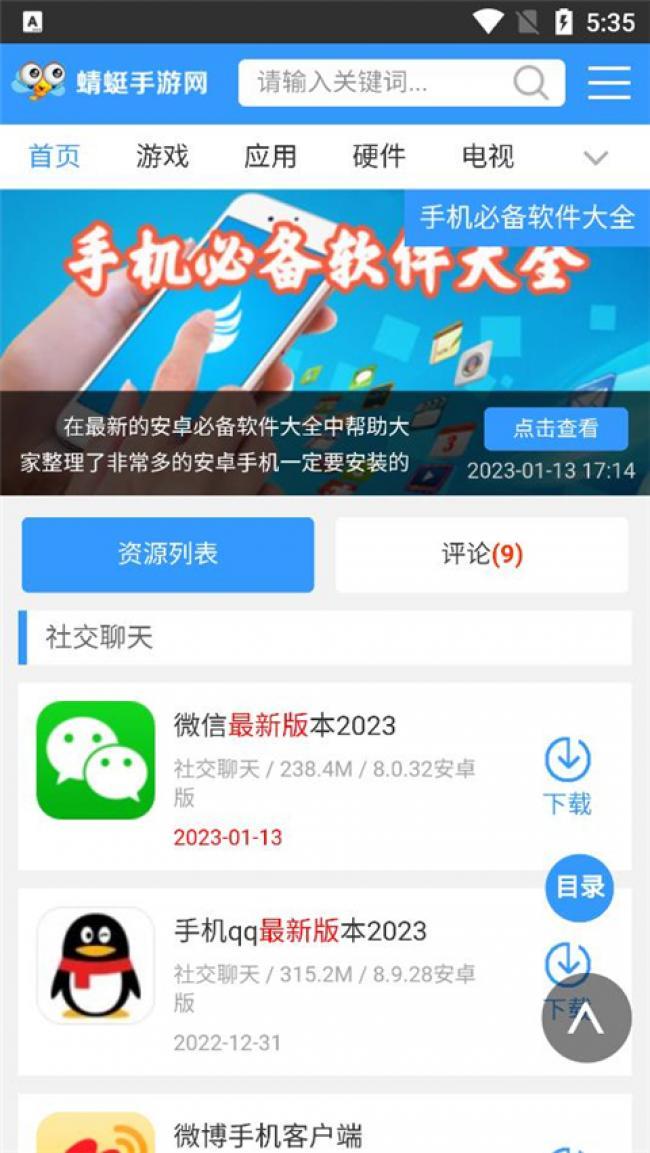Open the hamburger menu
The height and width of the screenshot is (1153, 650).
click(610, 83)
